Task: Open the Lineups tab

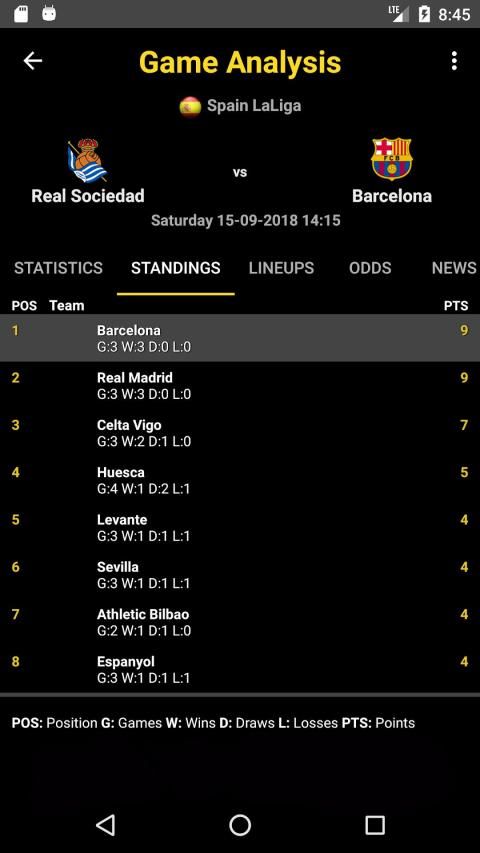Action: coord(281,268)
